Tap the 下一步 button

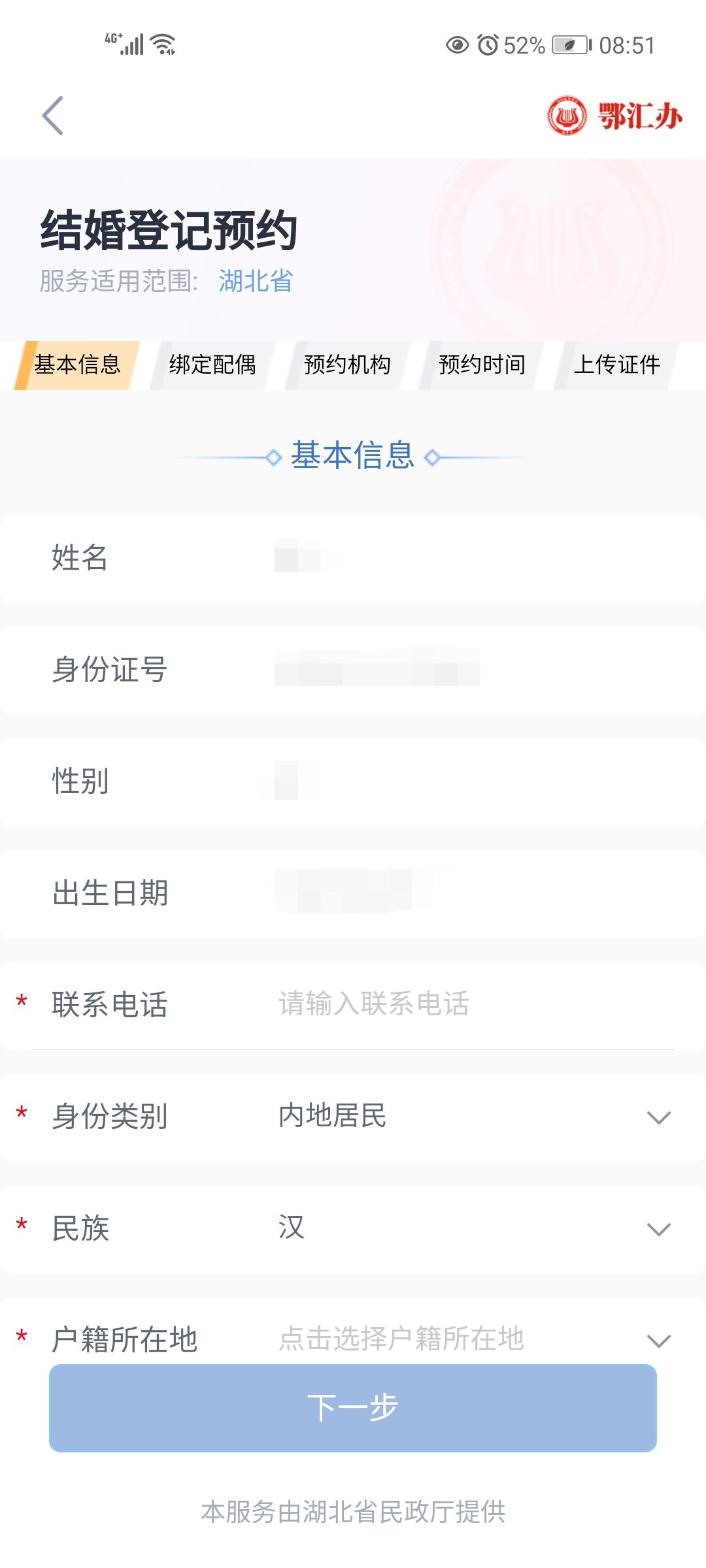353,1408
